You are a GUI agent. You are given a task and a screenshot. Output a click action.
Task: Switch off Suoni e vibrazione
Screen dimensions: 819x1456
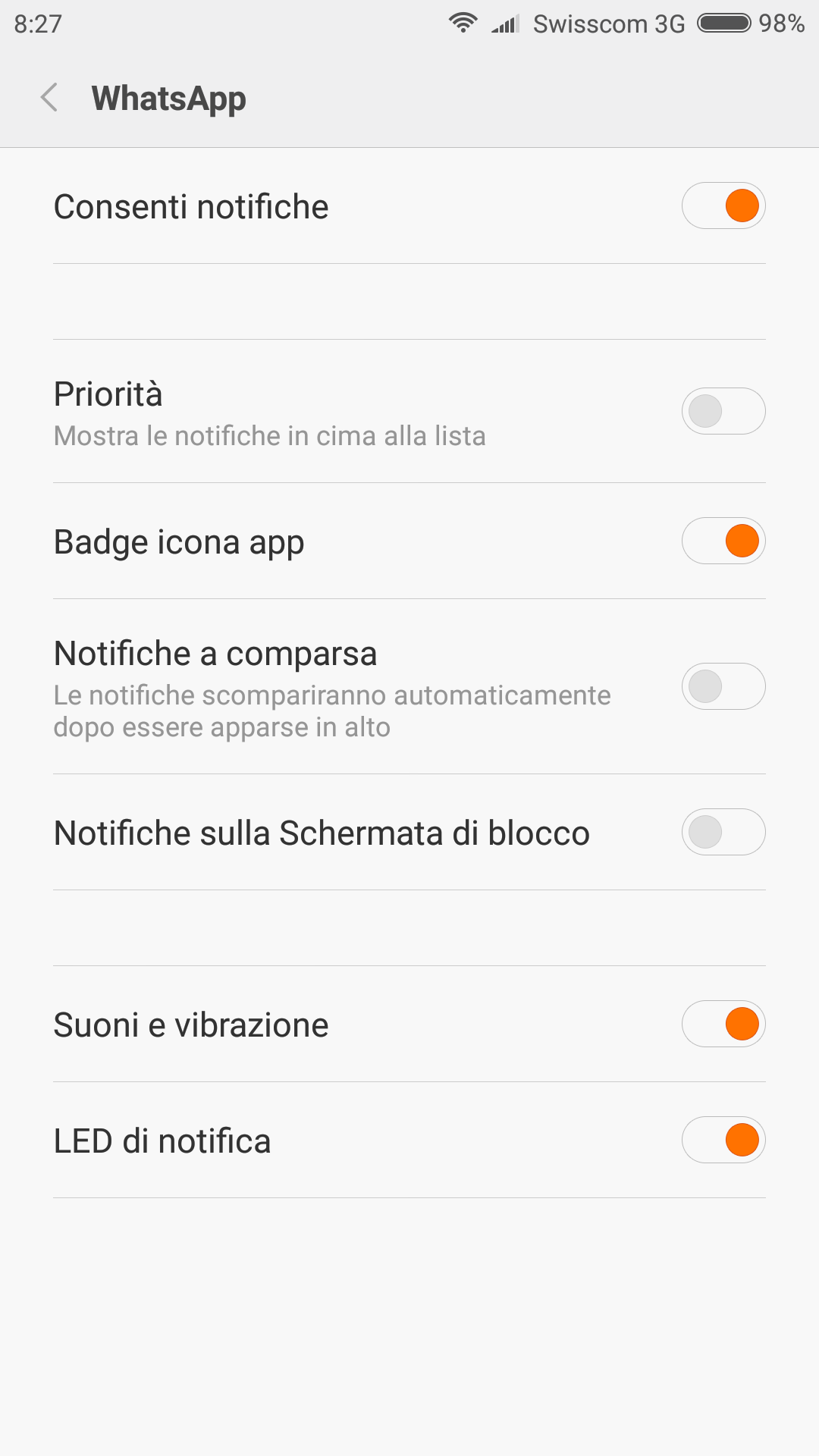click(723, 1024)
